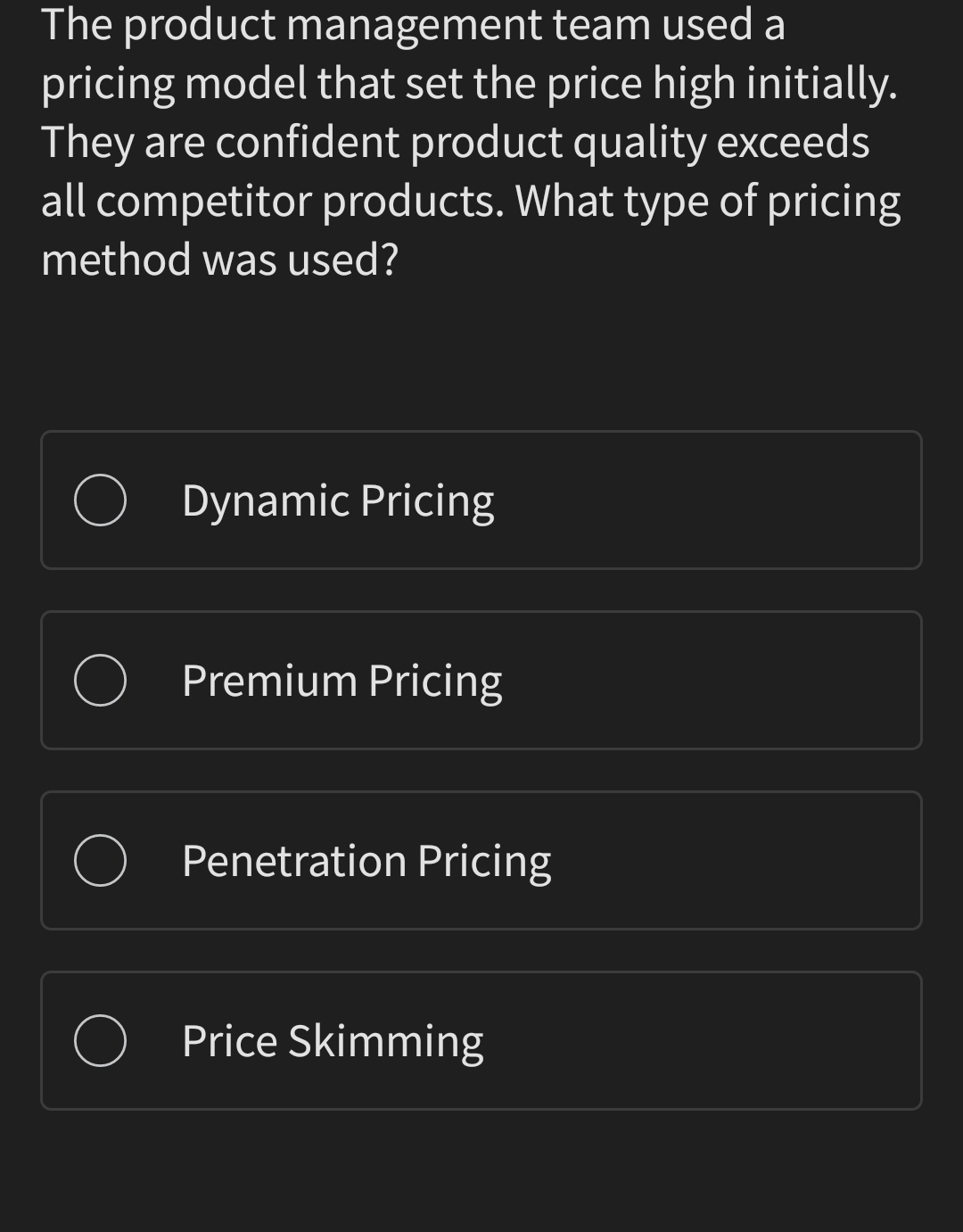The image size is (963, 1232).
Task: Click the empty circle beside Dynamic Pricing
Action: pos(101,500)
